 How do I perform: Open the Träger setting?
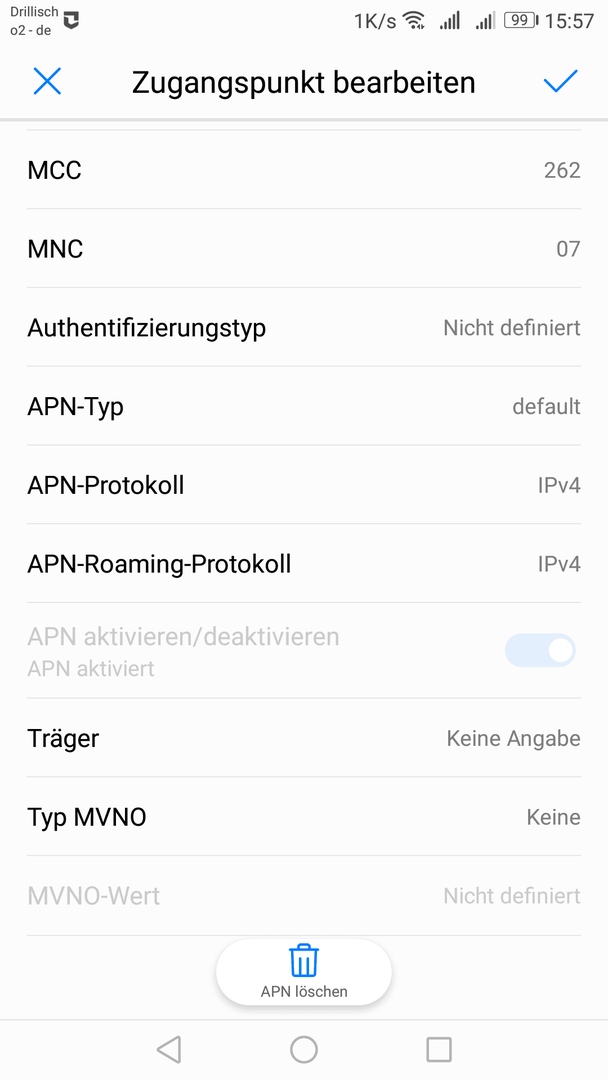point(304,738)
